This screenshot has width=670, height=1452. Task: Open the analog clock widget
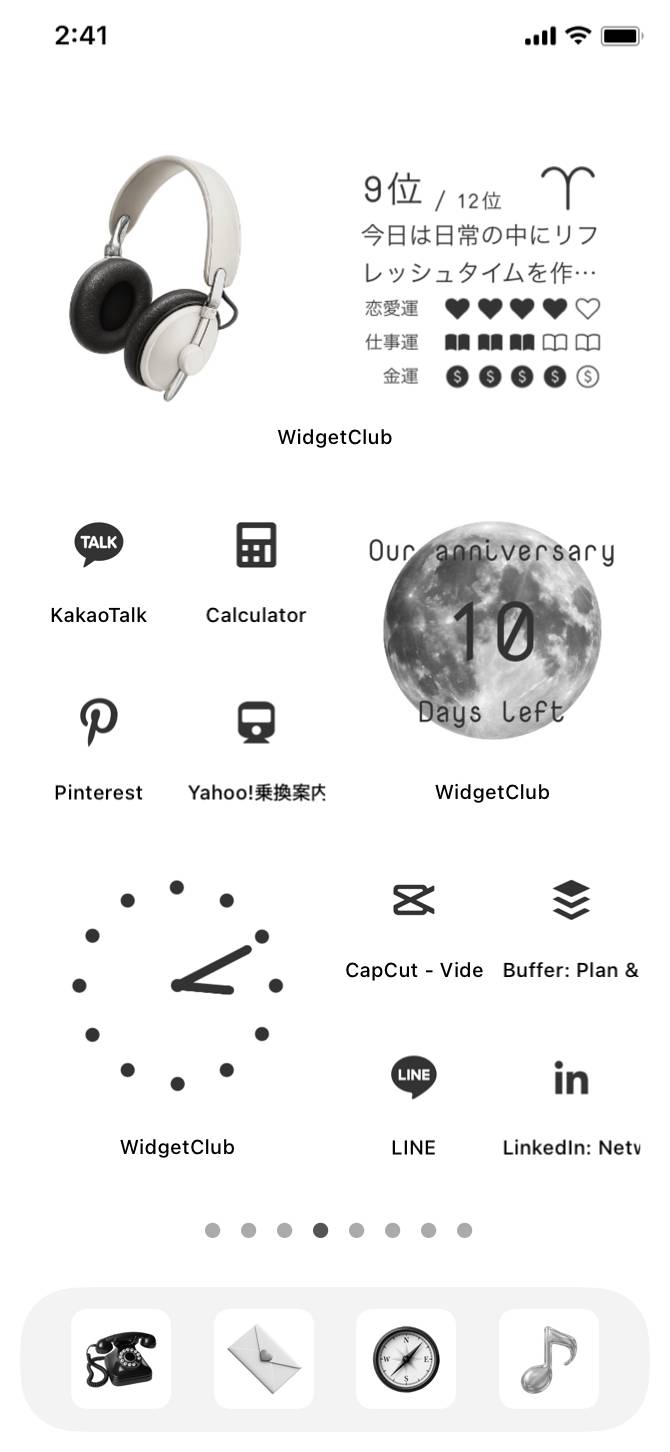click(x=177, y=985)
